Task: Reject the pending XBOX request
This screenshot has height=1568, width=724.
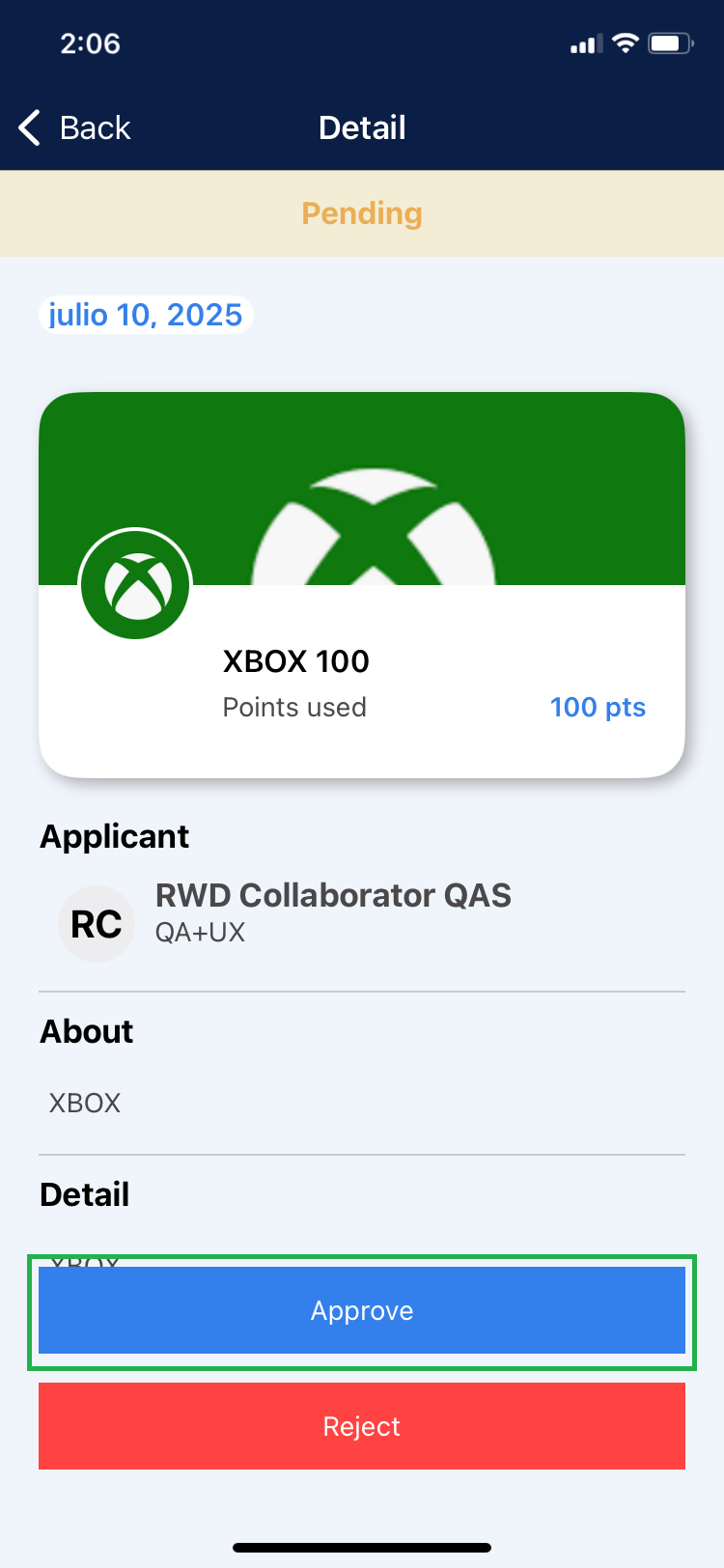Action: point(362,1426)
